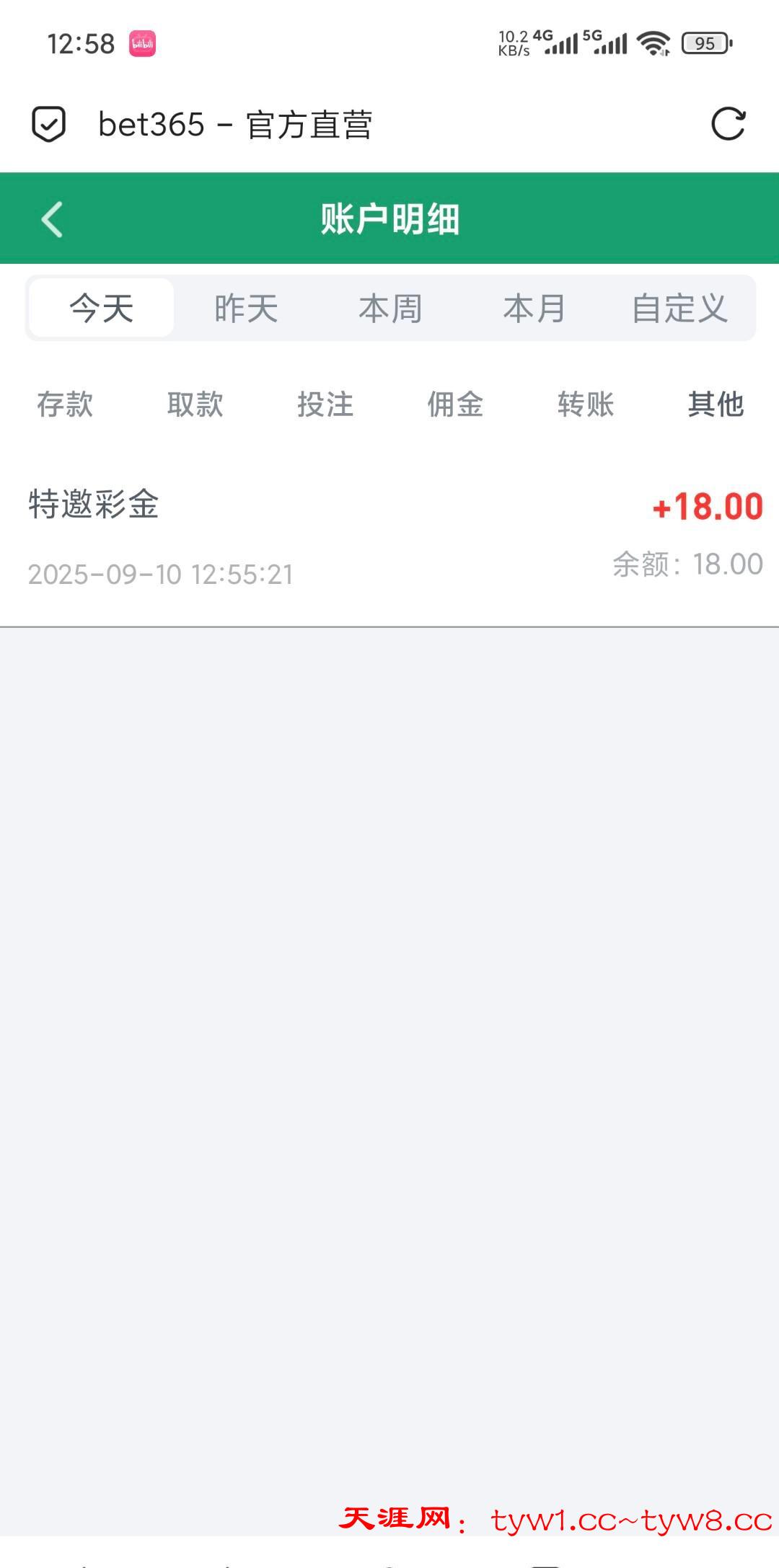779x1568 pixels.
Task: Go back from 账户明细 page
Action: point(52,219)
